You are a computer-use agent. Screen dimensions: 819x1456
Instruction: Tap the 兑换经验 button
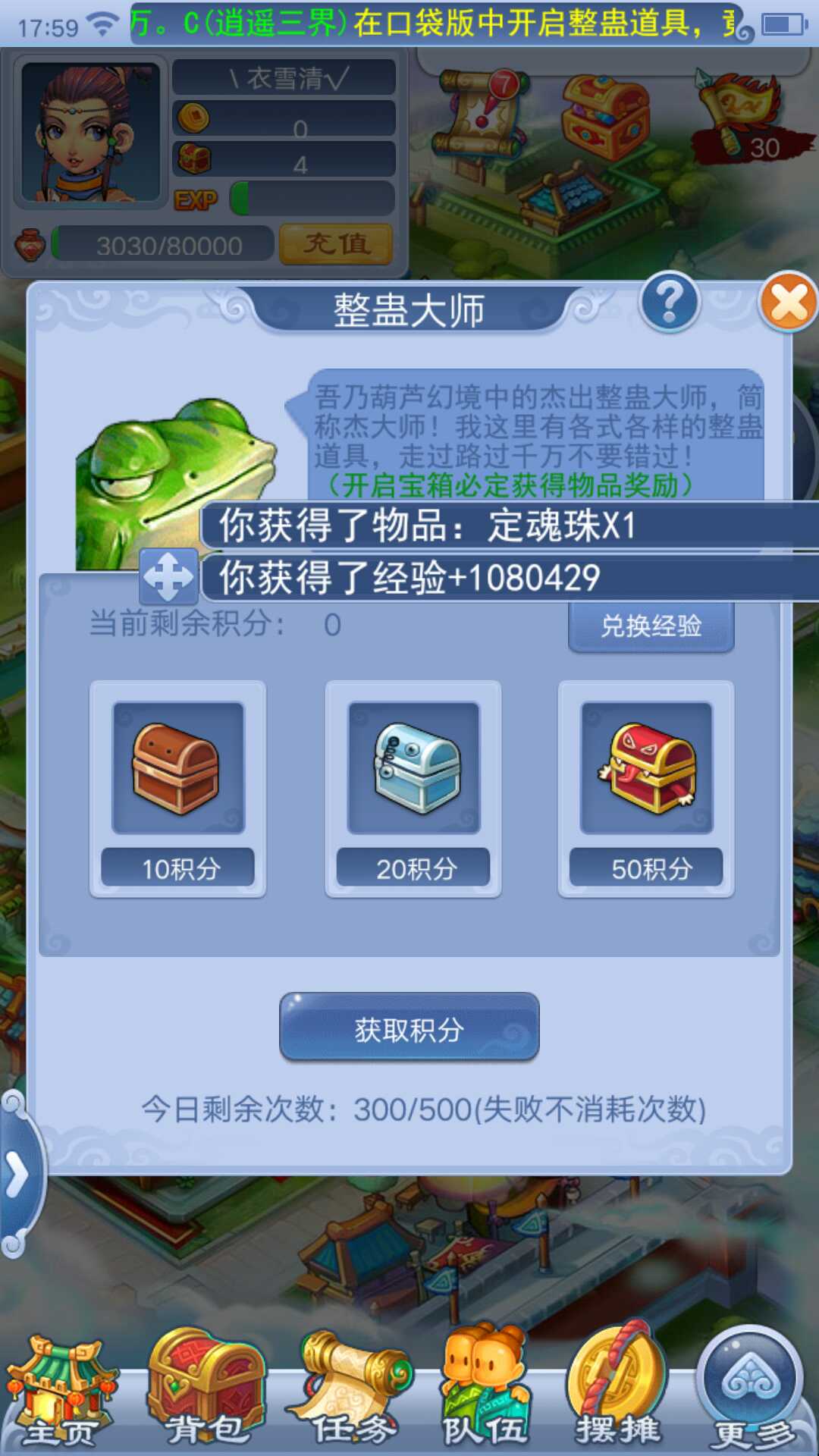click(x=651, y=626)
